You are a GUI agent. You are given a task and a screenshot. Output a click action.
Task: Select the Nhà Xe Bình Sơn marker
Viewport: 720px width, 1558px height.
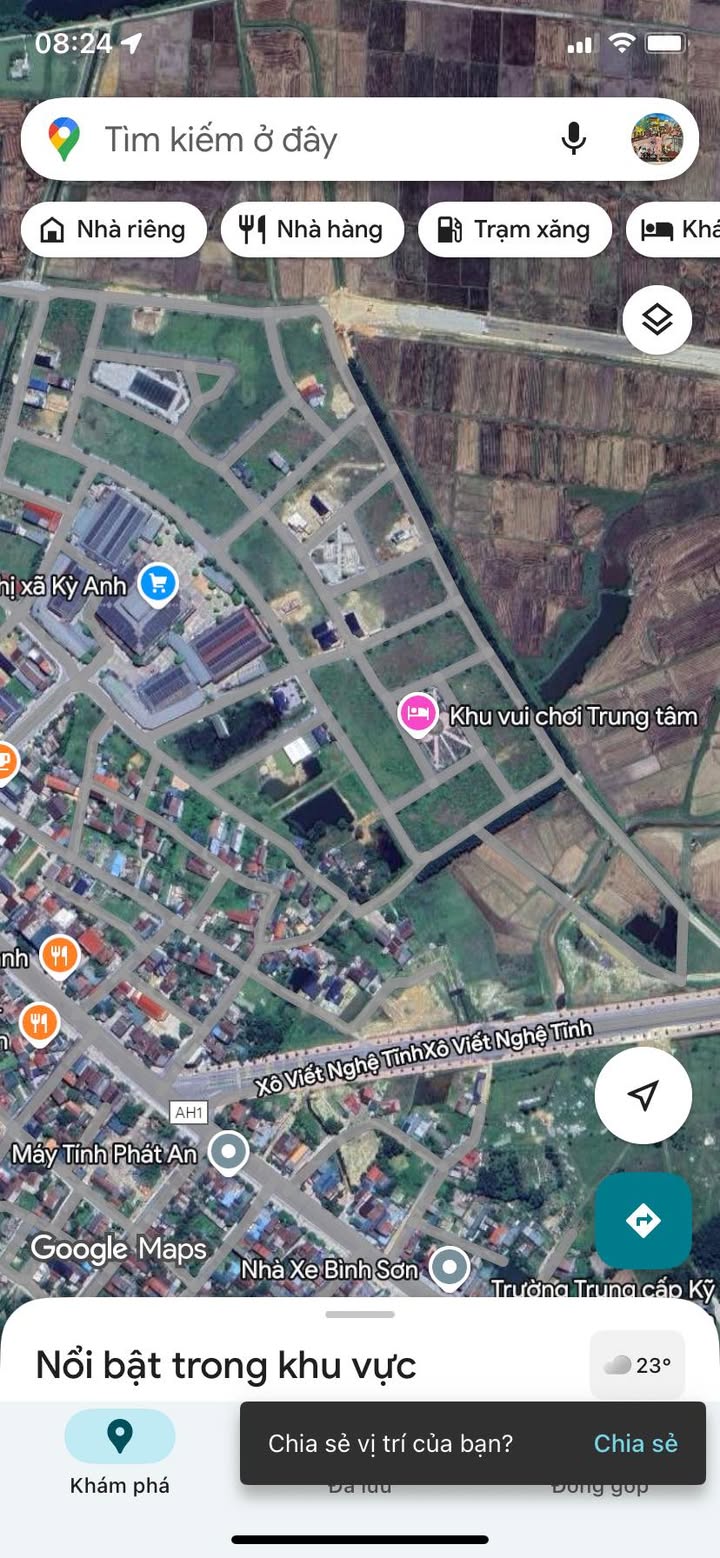pos(449,1267)
